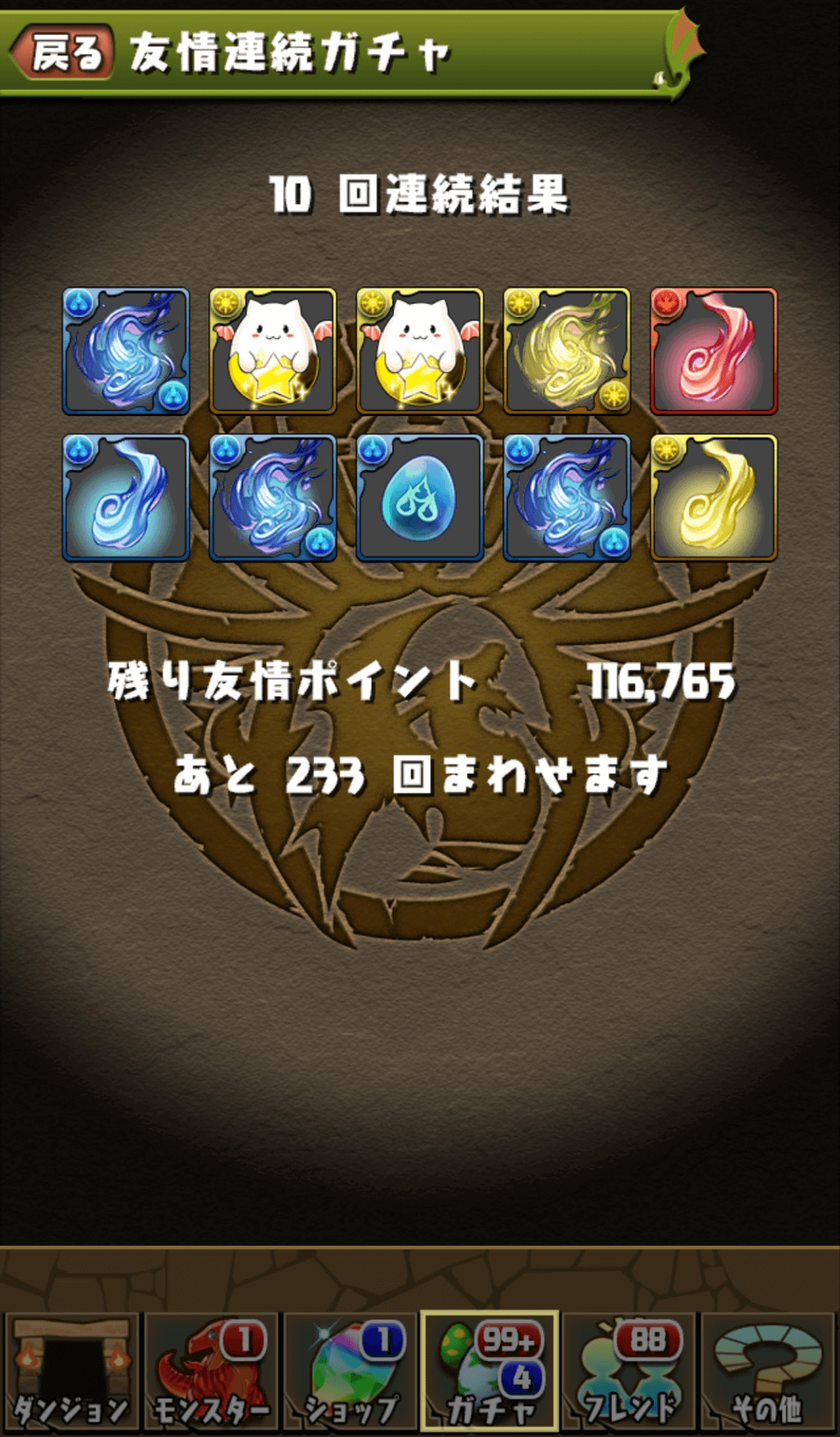Image resolution: width=840 pixels, height=1437 pixels.
Task: Go to the ショップ tab
Action: pos(349,1371)
